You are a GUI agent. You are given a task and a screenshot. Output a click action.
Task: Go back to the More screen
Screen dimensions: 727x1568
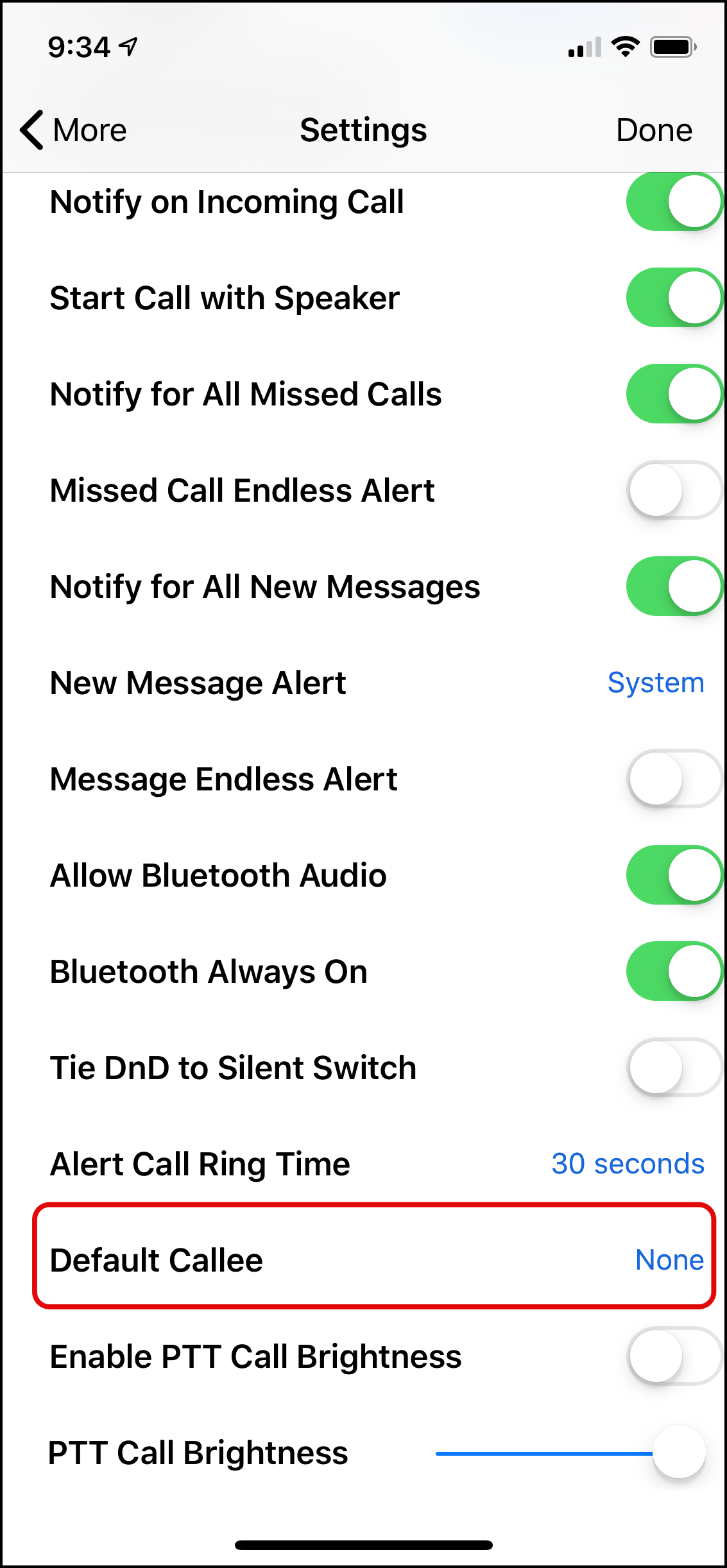[x=74, y=130]
